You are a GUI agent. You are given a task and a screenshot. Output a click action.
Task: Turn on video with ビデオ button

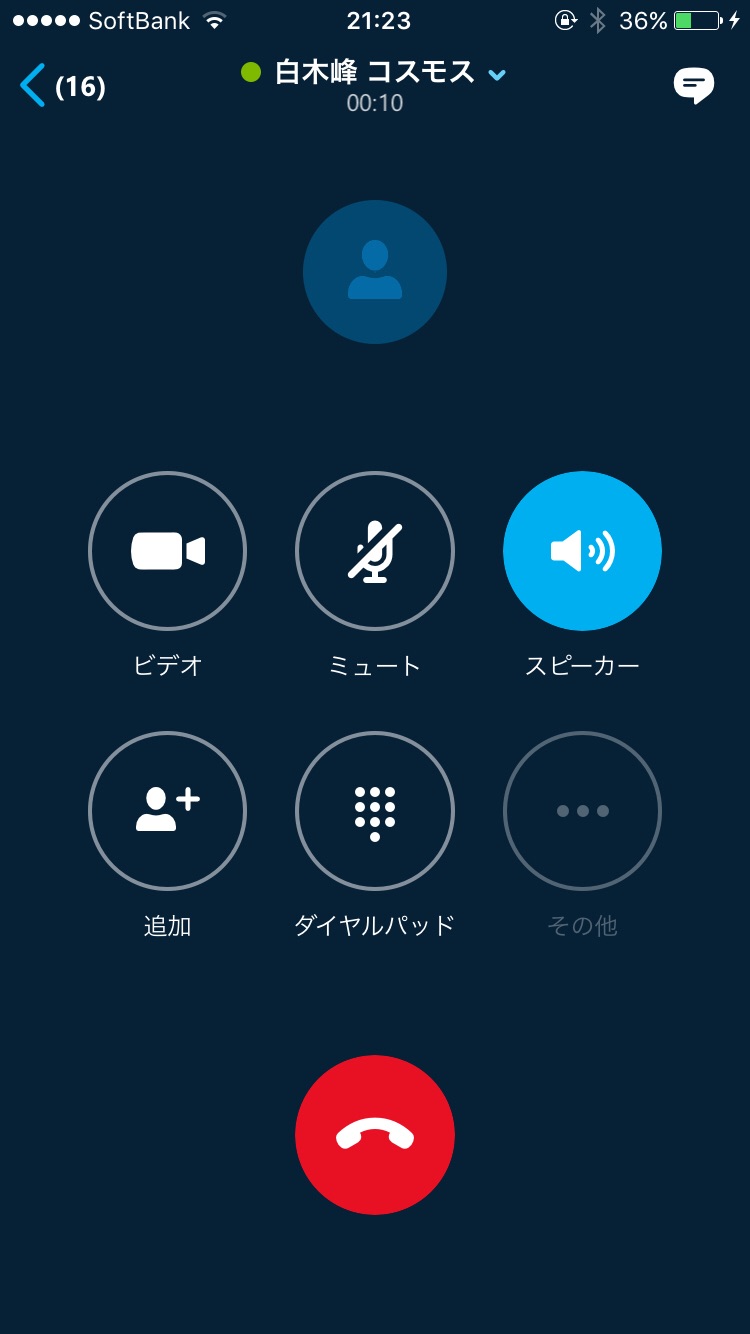pyautogui.click(x=167, y=551)
